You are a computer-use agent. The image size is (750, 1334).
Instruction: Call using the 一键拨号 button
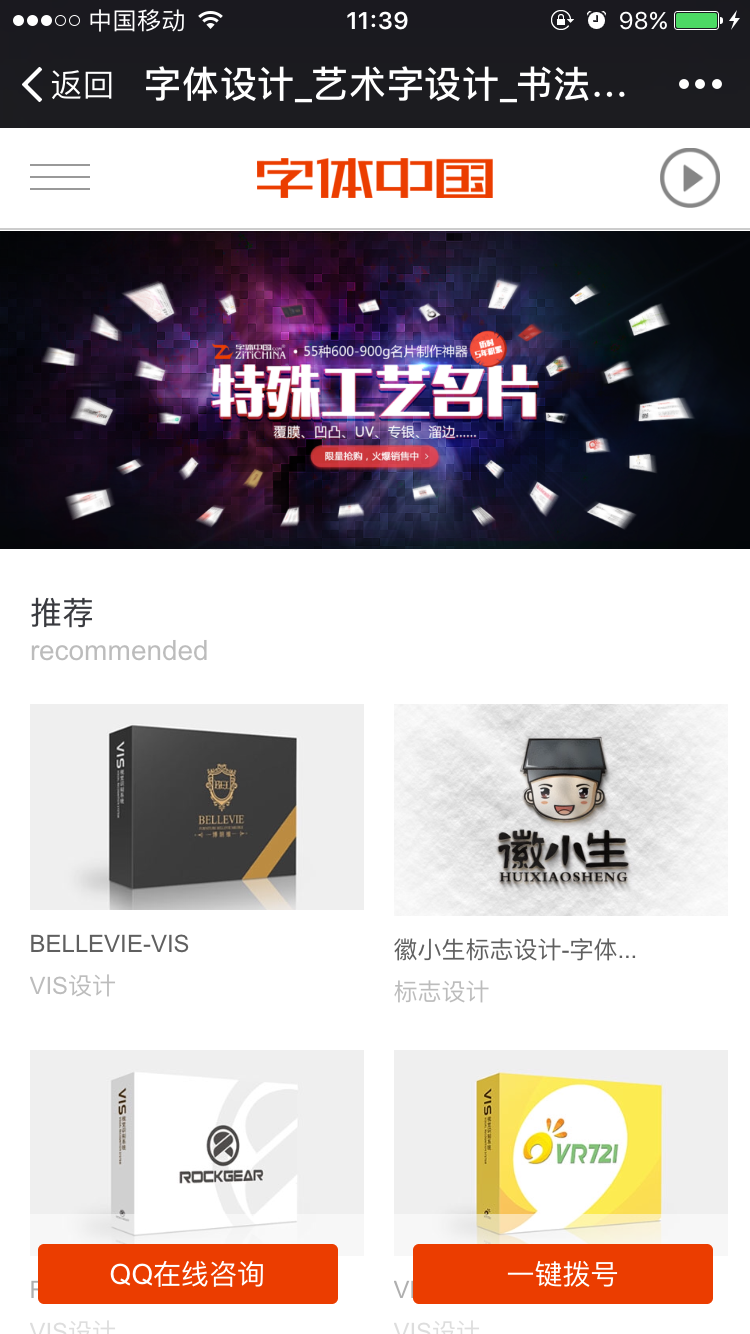point(562,1274)
